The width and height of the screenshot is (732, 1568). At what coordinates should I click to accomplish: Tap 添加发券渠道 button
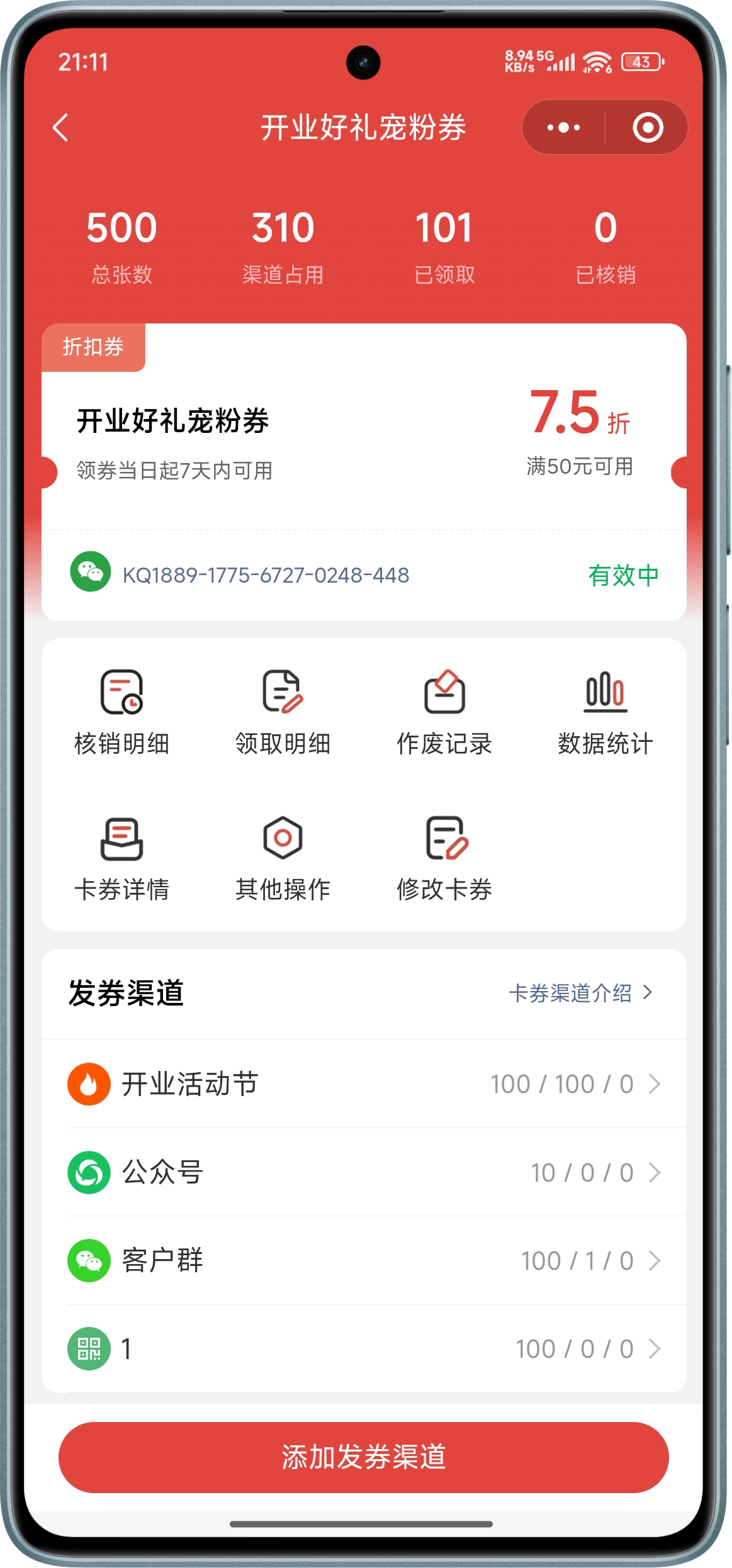pyautogui.click(x=364, y=1457)
